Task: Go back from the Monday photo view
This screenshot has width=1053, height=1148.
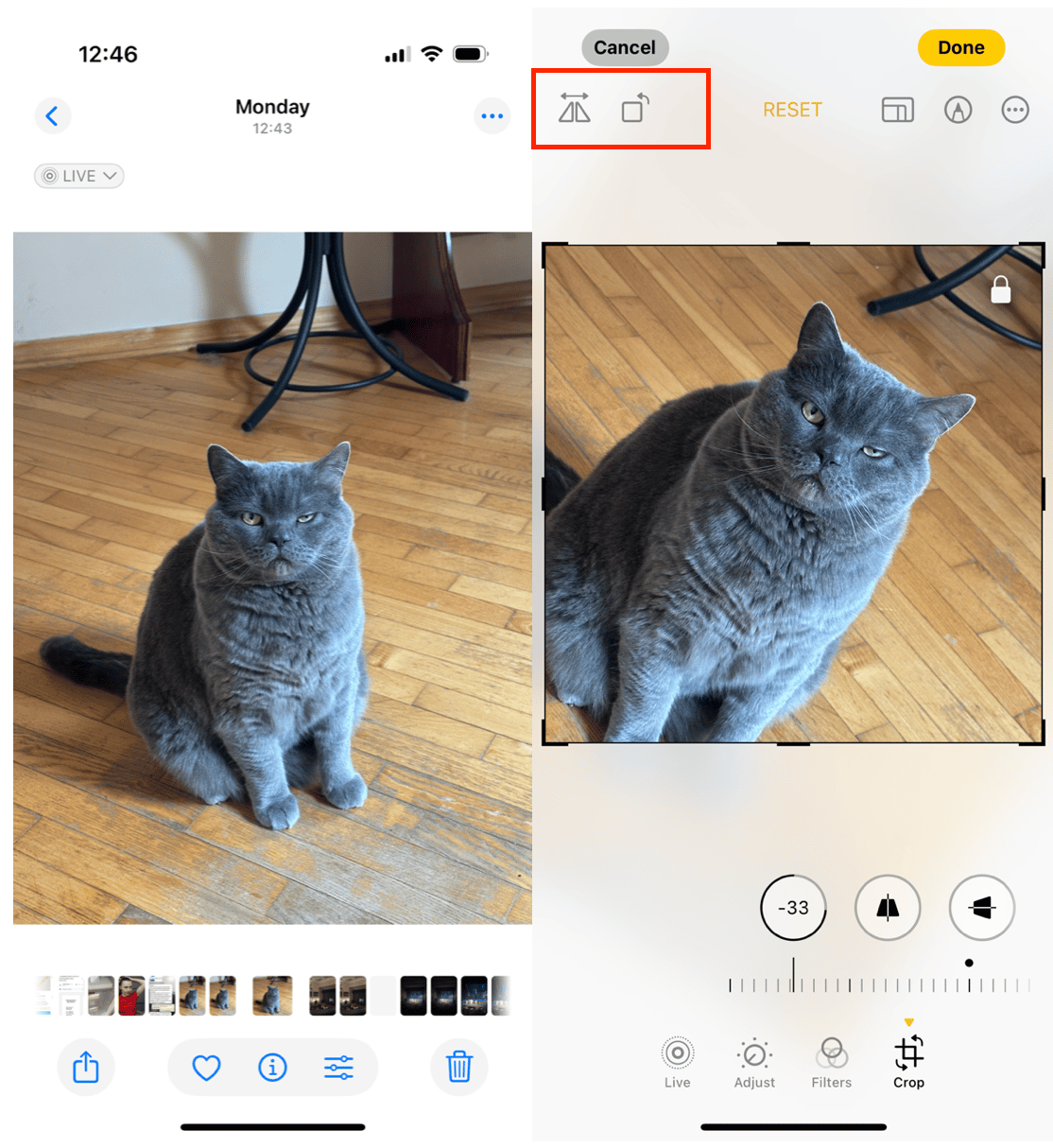Action: coord(53,116)
